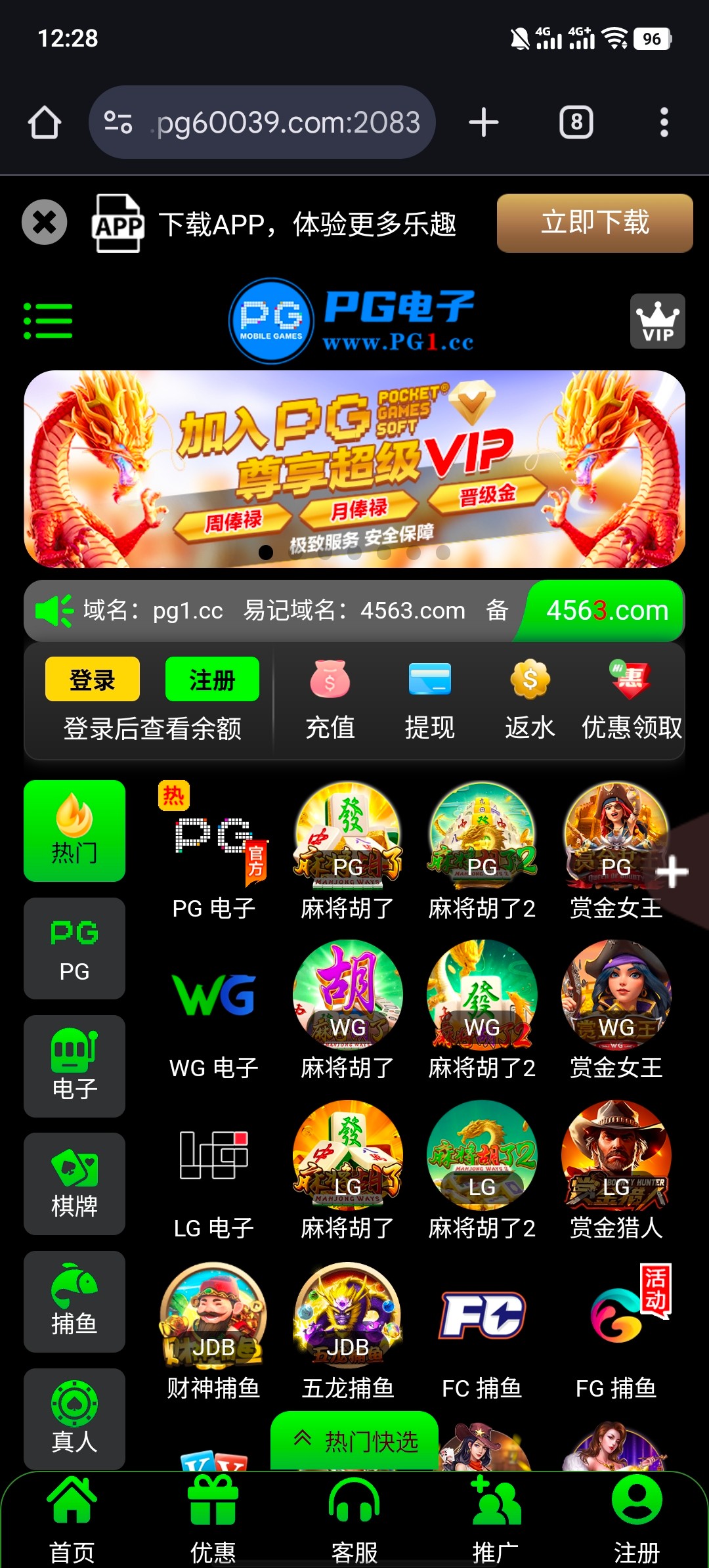Open JDB 财神捕鱼 game
The height and width of the screenshot is (1568, 709).
point(213,1332)
